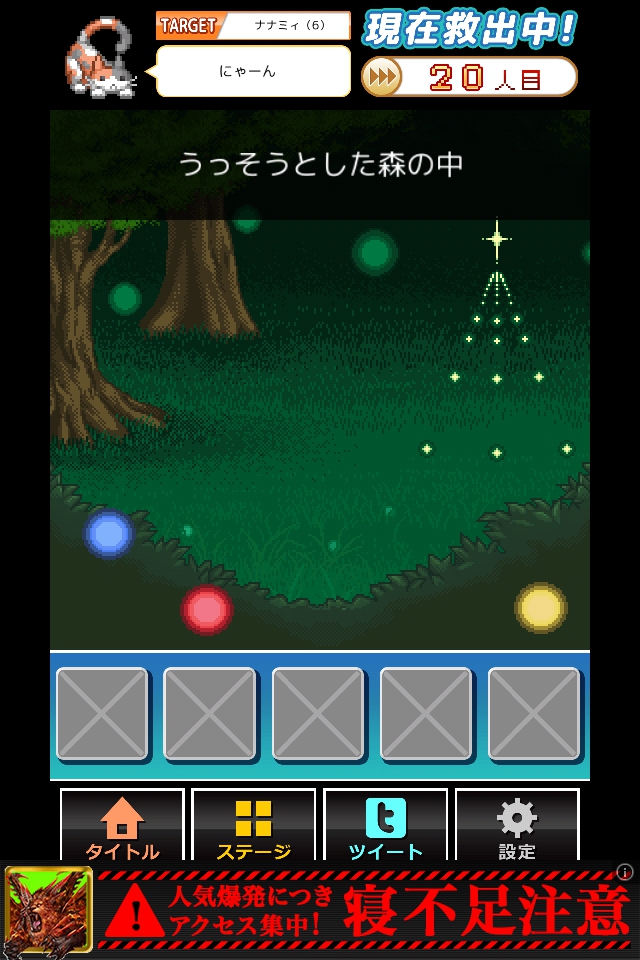
Task: Open the ステージ stage select
Action: pos(253,826)
